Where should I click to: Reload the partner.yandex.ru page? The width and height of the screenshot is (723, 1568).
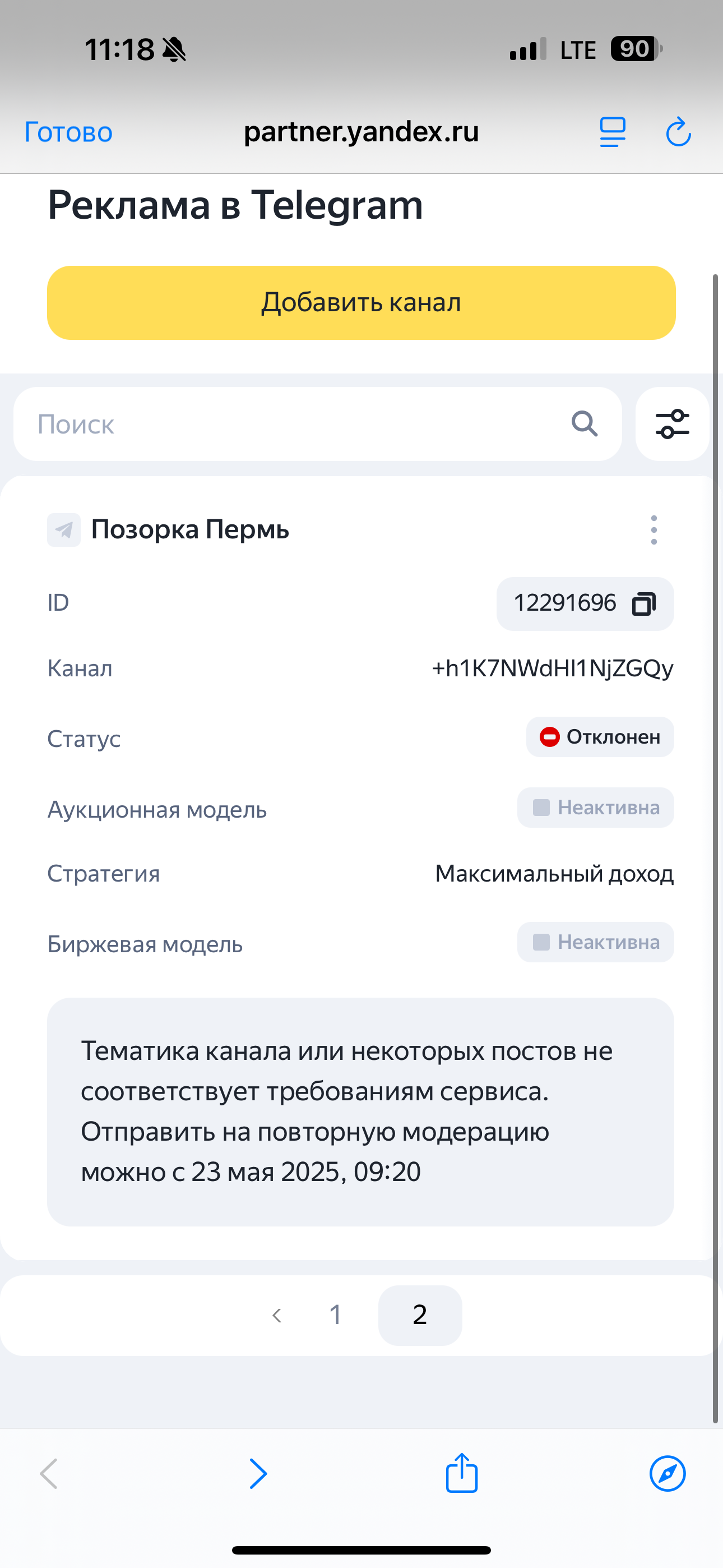(678, 132)
